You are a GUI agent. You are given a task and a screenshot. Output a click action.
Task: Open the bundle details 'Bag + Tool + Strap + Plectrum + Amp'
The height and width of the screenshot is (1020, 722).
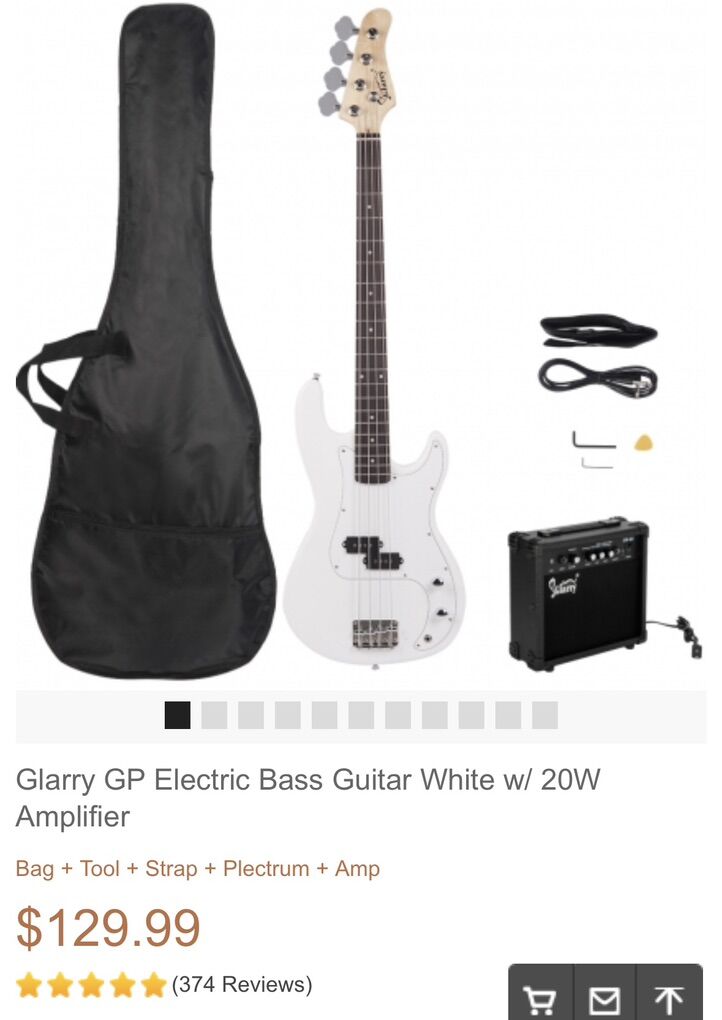click(196, 869)
